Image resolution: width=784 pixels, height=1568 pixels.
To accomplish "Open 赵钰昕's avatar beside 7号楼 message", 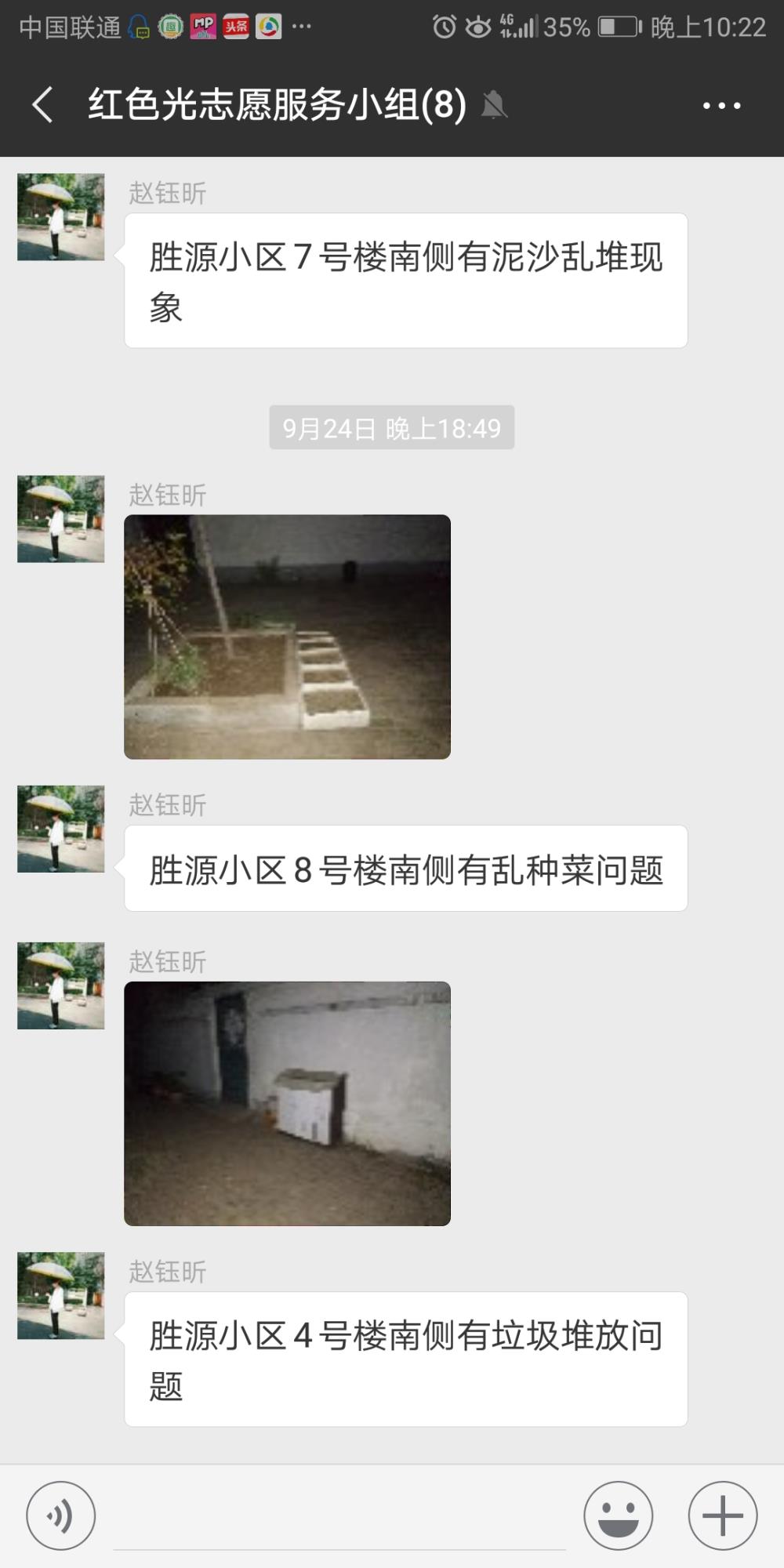I will (61, 216).
